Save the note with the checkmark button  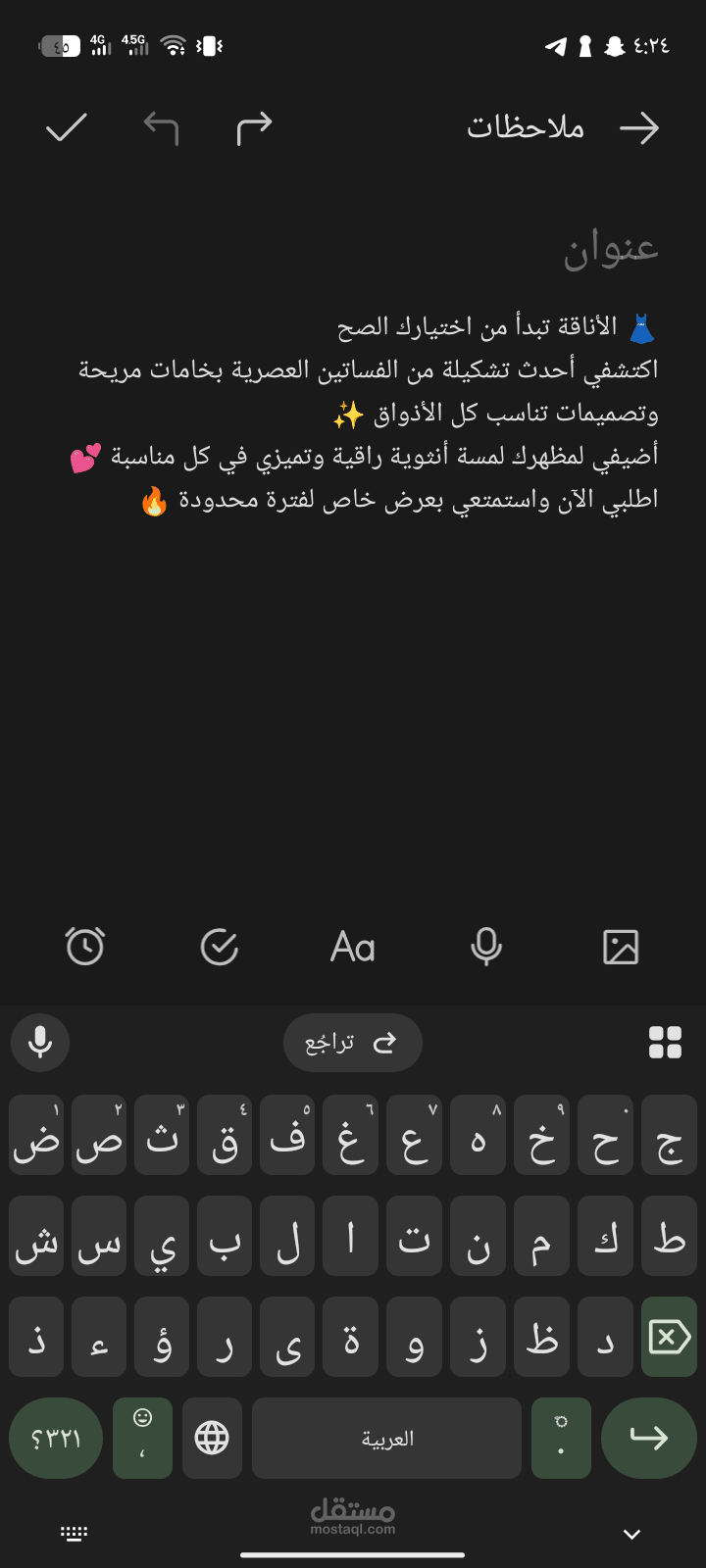coord(66,127)
